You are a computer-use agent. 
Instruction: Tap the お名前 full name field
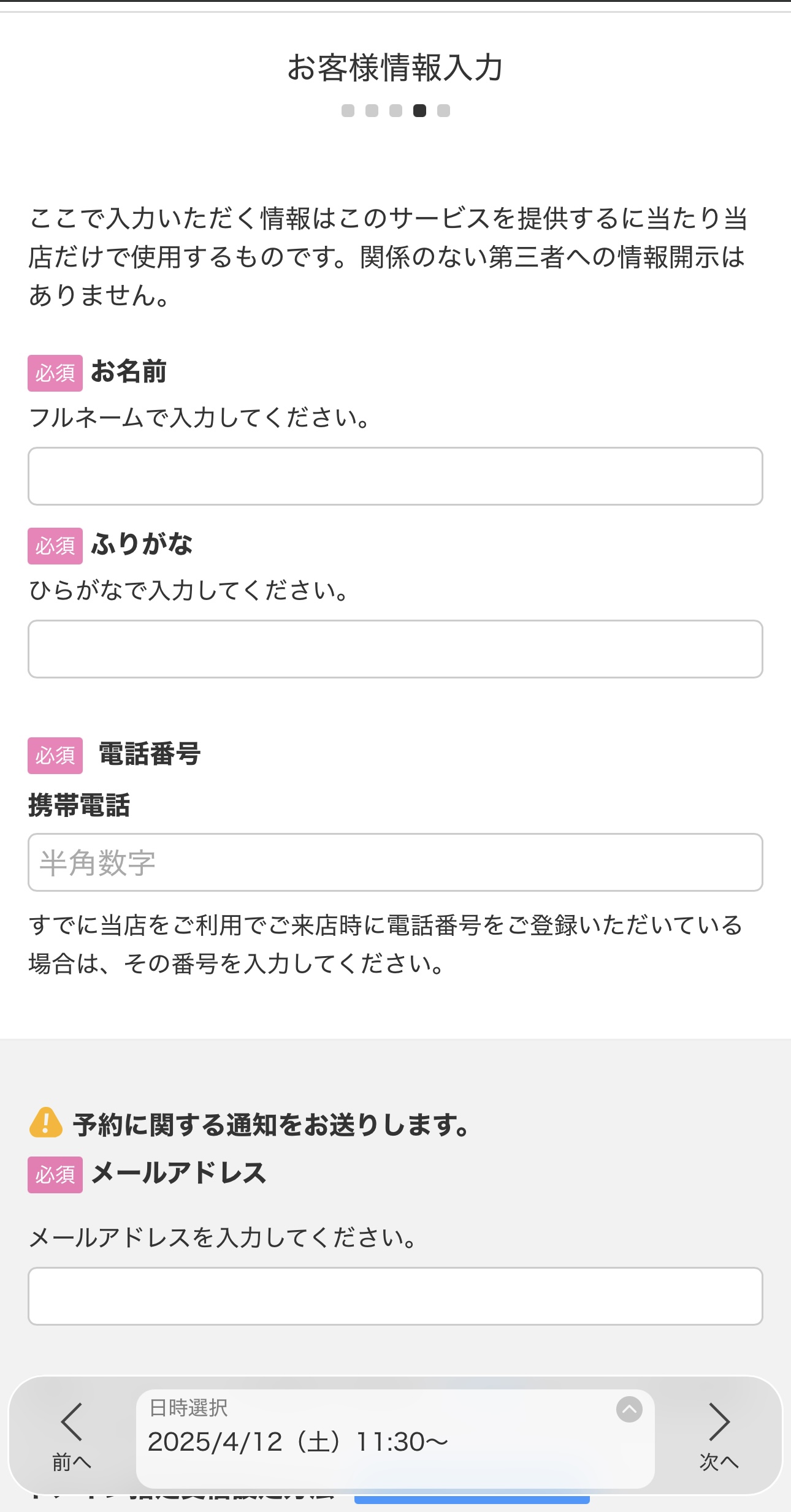tap(395, 476)
